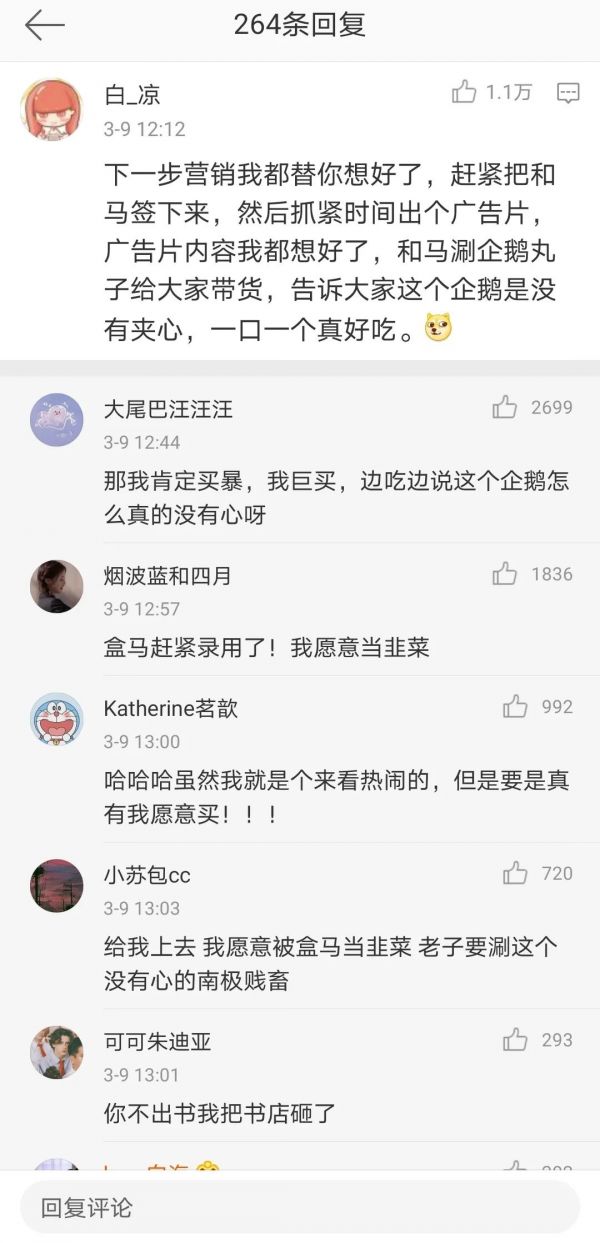Open Katherine茗歆's avatar

click(56, 719)
